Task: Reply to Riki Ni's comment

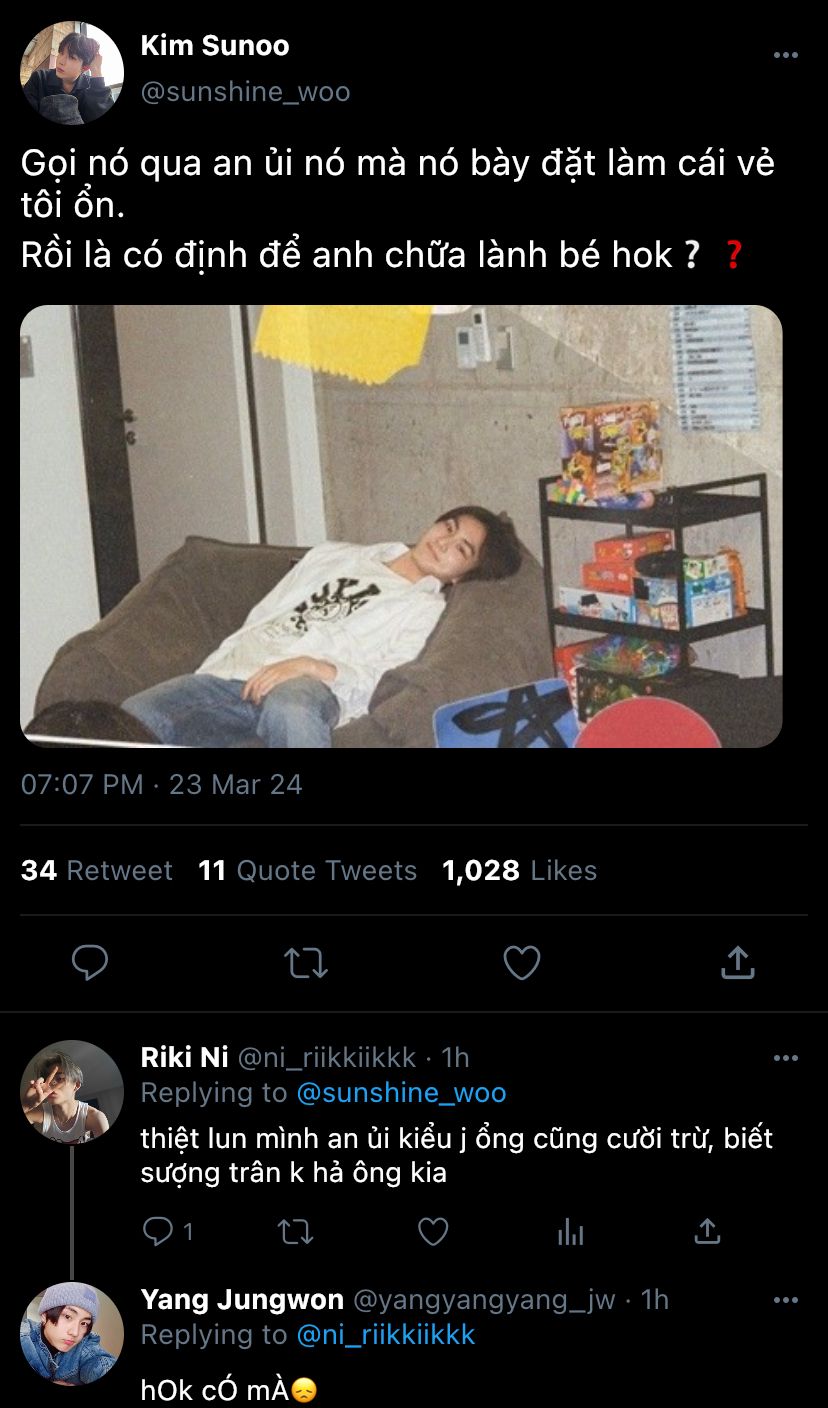Action: [x=158, y=1232]
